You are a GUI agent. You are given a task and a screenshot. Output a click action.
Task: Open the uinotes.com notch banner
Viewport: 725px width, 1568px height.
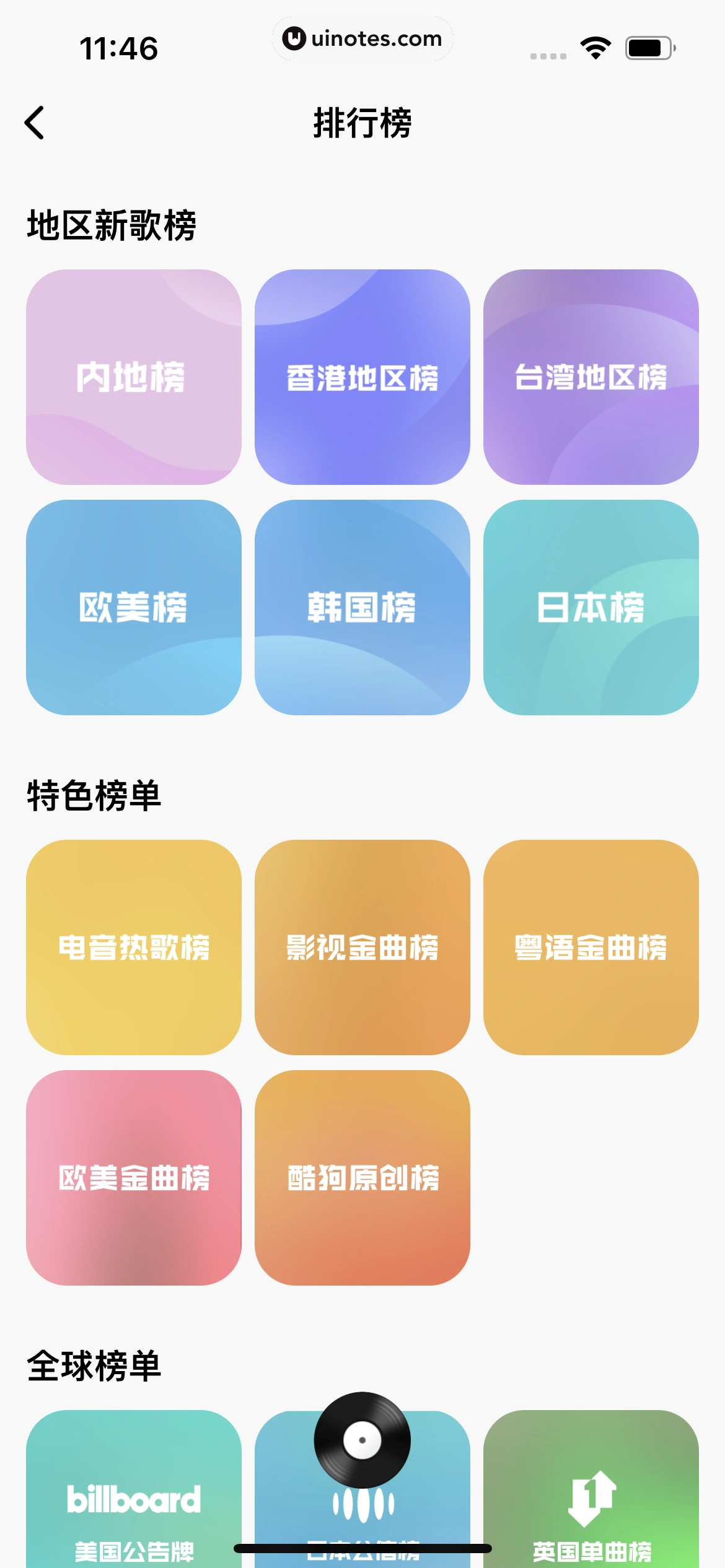click(x=362, y=38)
